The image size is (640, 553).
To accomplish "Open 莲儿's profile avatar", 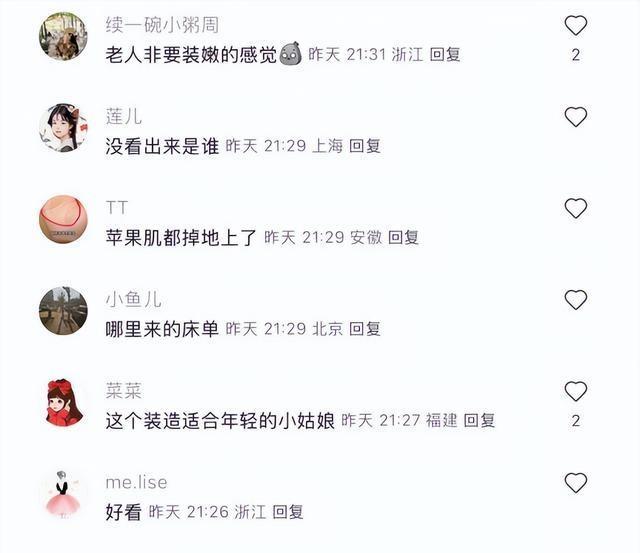I will 63,128.
